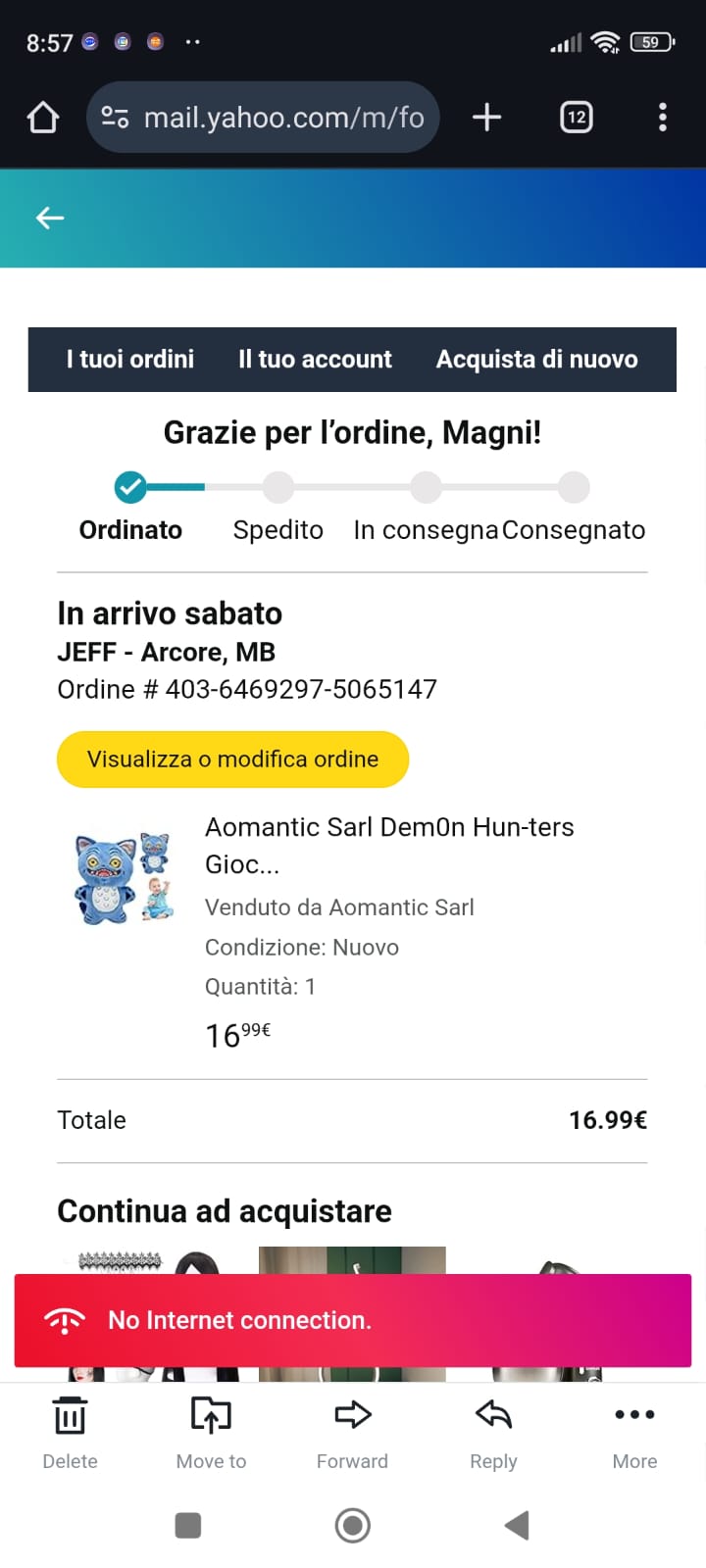Image resolution: width=706 pixels, height=1568 pixels.
Task: Open the Aomantic Sarl product image
Action: [x=124, y=878]
